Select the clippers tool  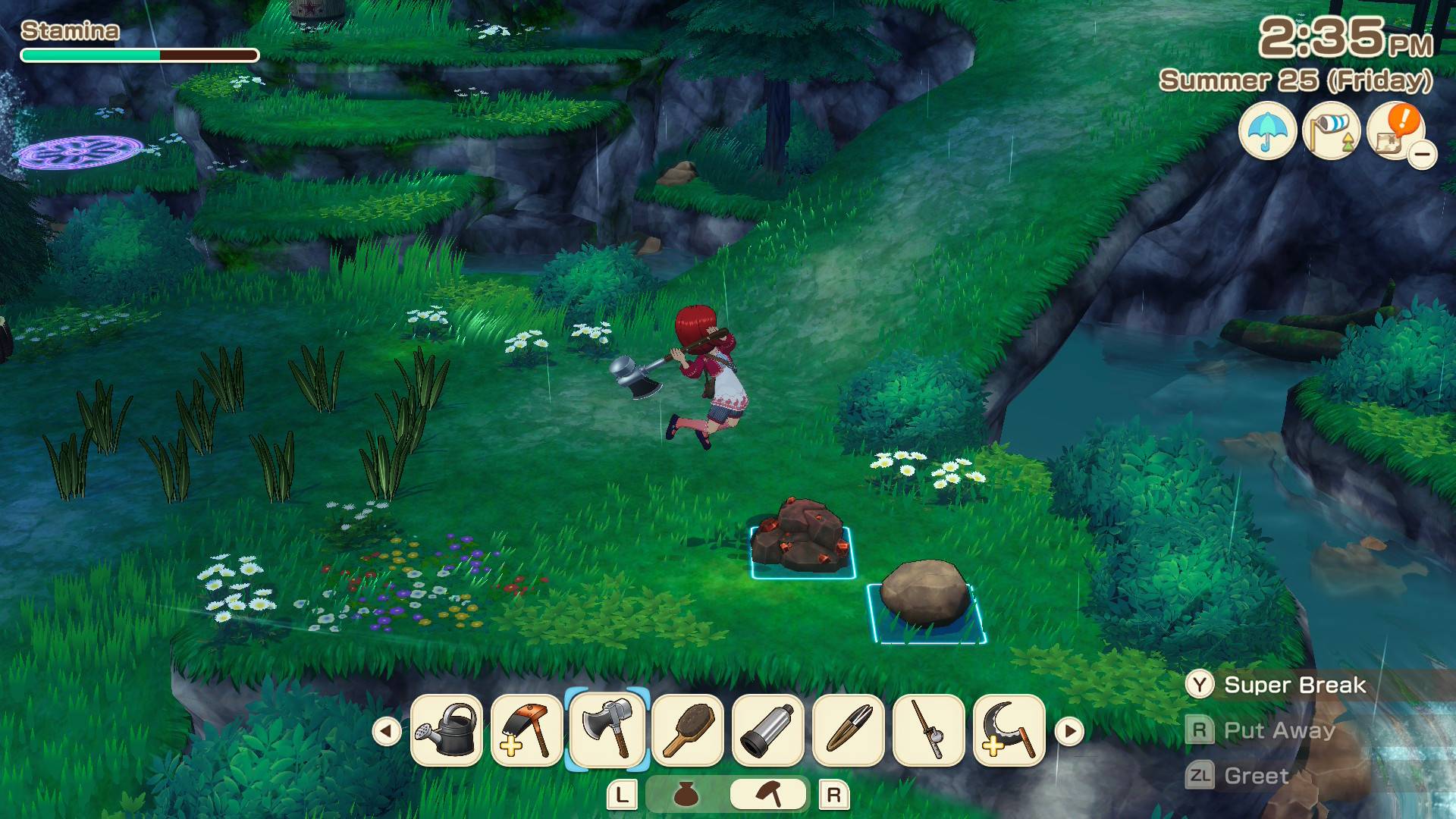[x=849, y=730]
